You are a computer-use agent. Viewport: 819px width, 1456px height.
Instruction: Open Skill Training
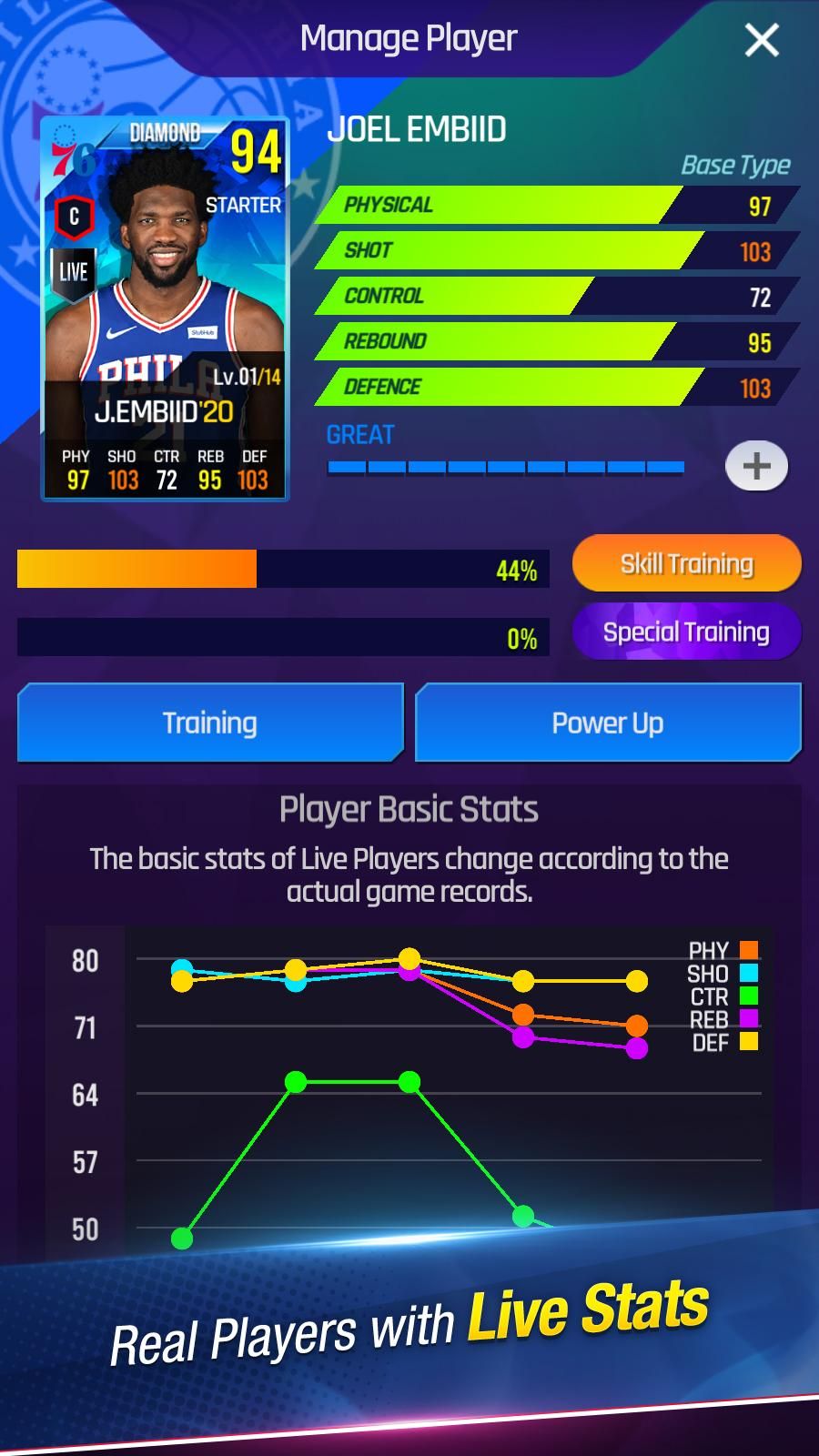click(x=686, y=563)
